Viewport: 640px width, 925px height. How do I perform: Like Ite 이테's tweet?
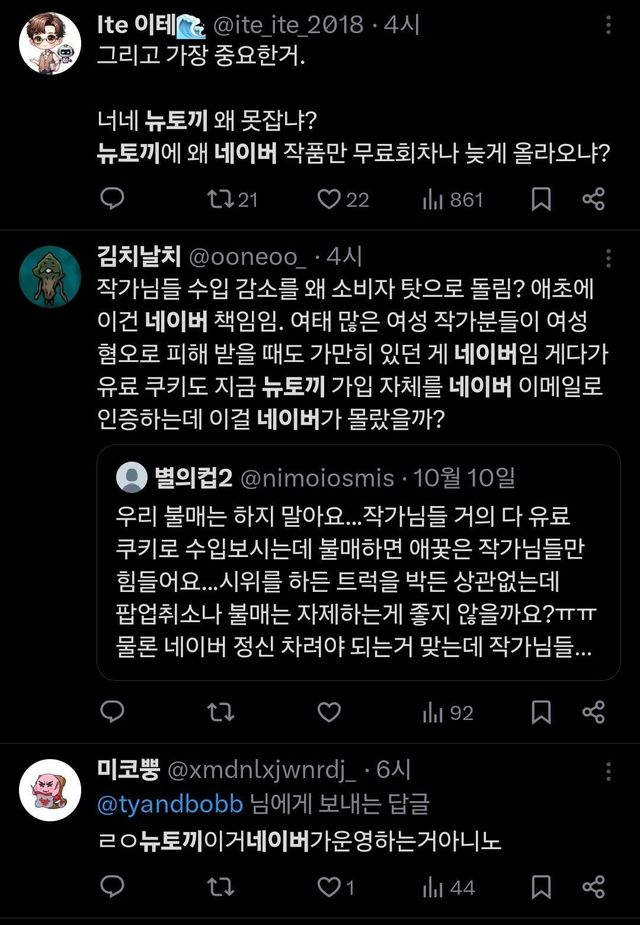coord(329,199)
